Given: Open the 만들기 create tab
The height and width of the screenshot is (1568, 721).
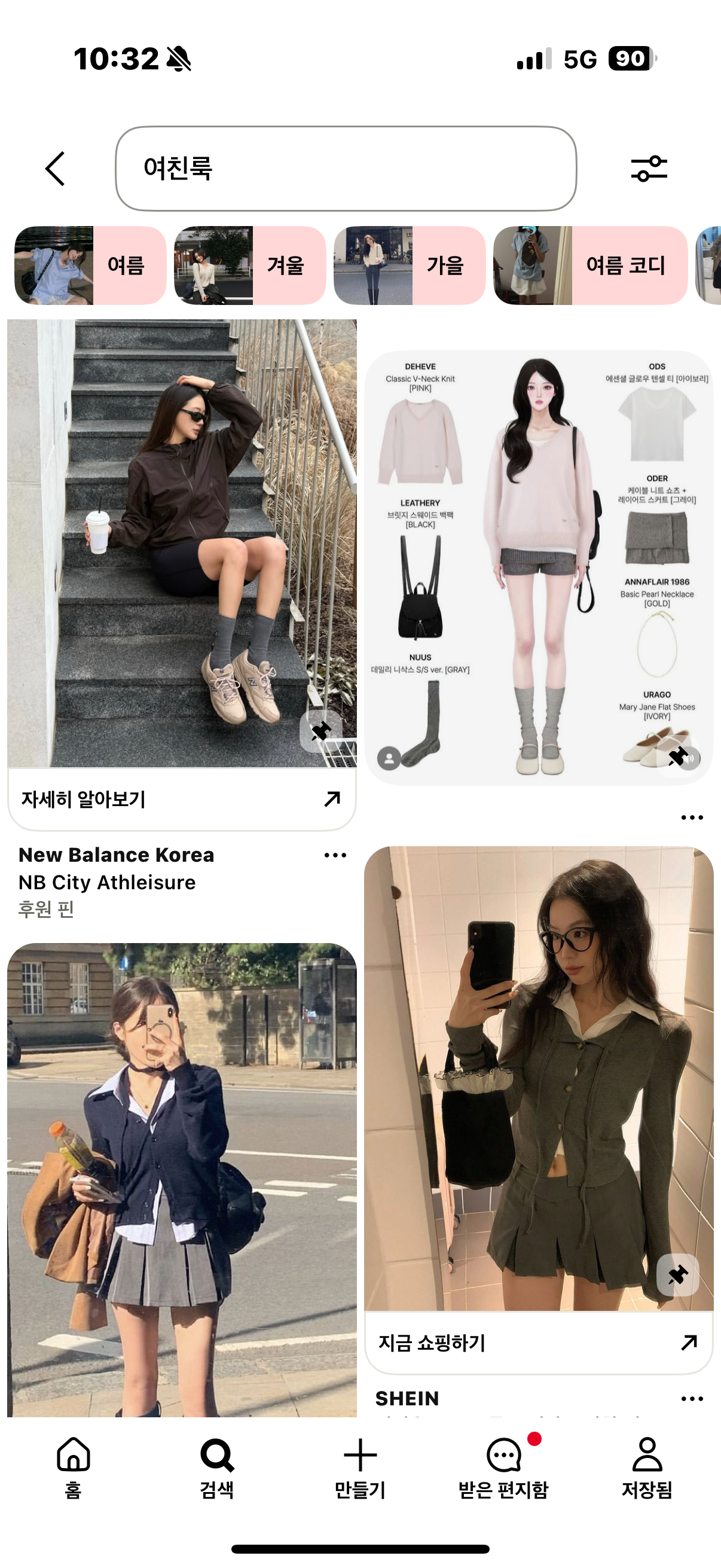Looking at the screenshot, I should 360,1468.
